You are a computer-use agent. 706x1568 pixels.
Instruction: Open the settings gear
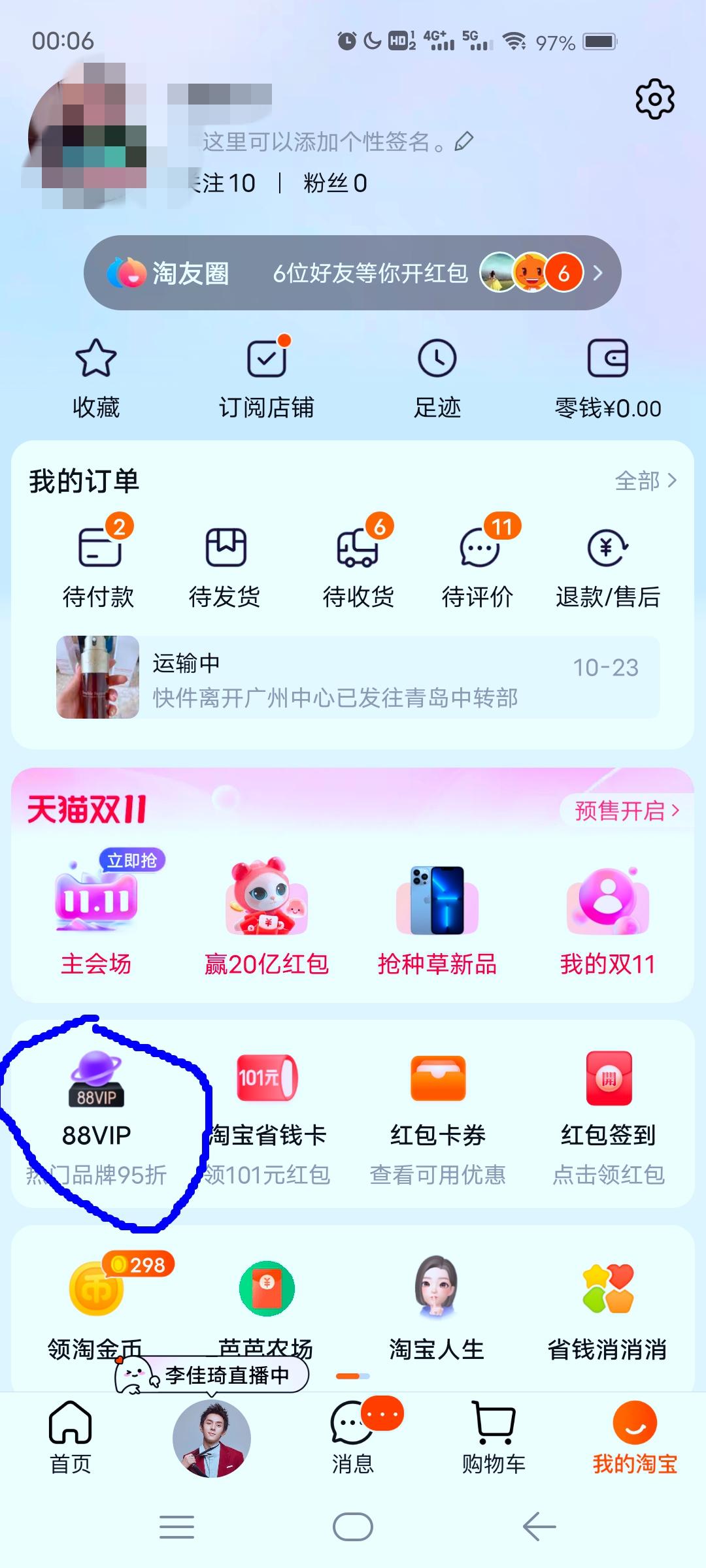click(x=655, y=101)
